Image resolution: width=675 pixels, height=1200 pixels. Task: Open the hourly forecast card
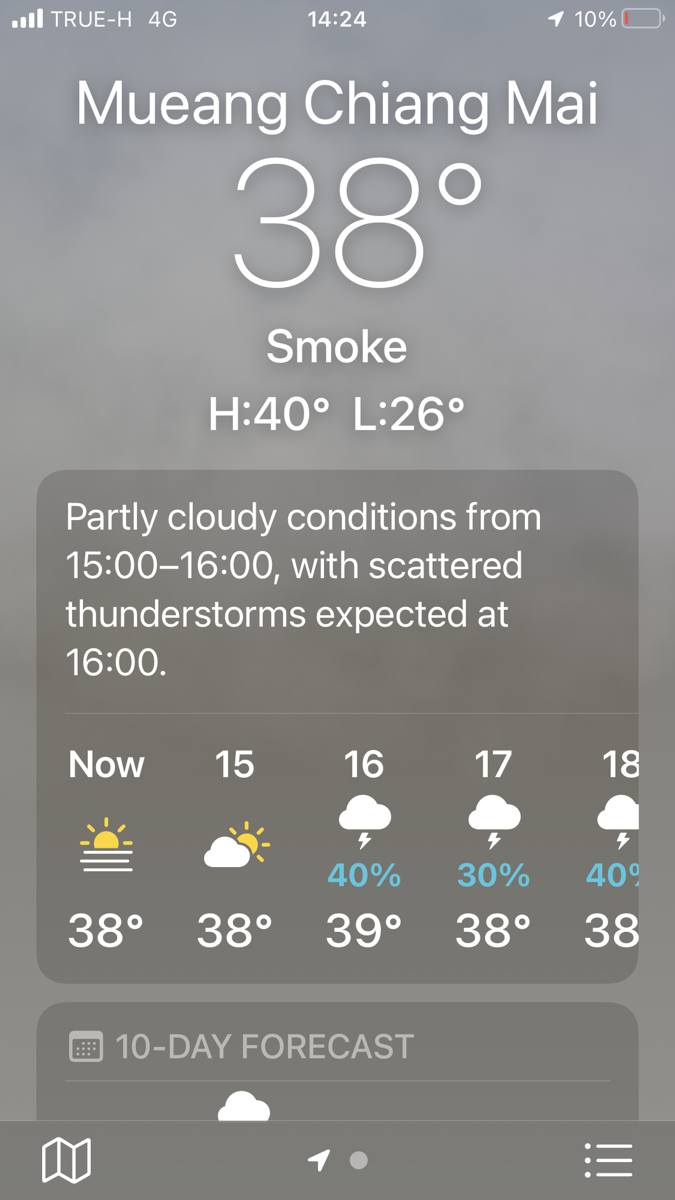[x=337, y=727]
